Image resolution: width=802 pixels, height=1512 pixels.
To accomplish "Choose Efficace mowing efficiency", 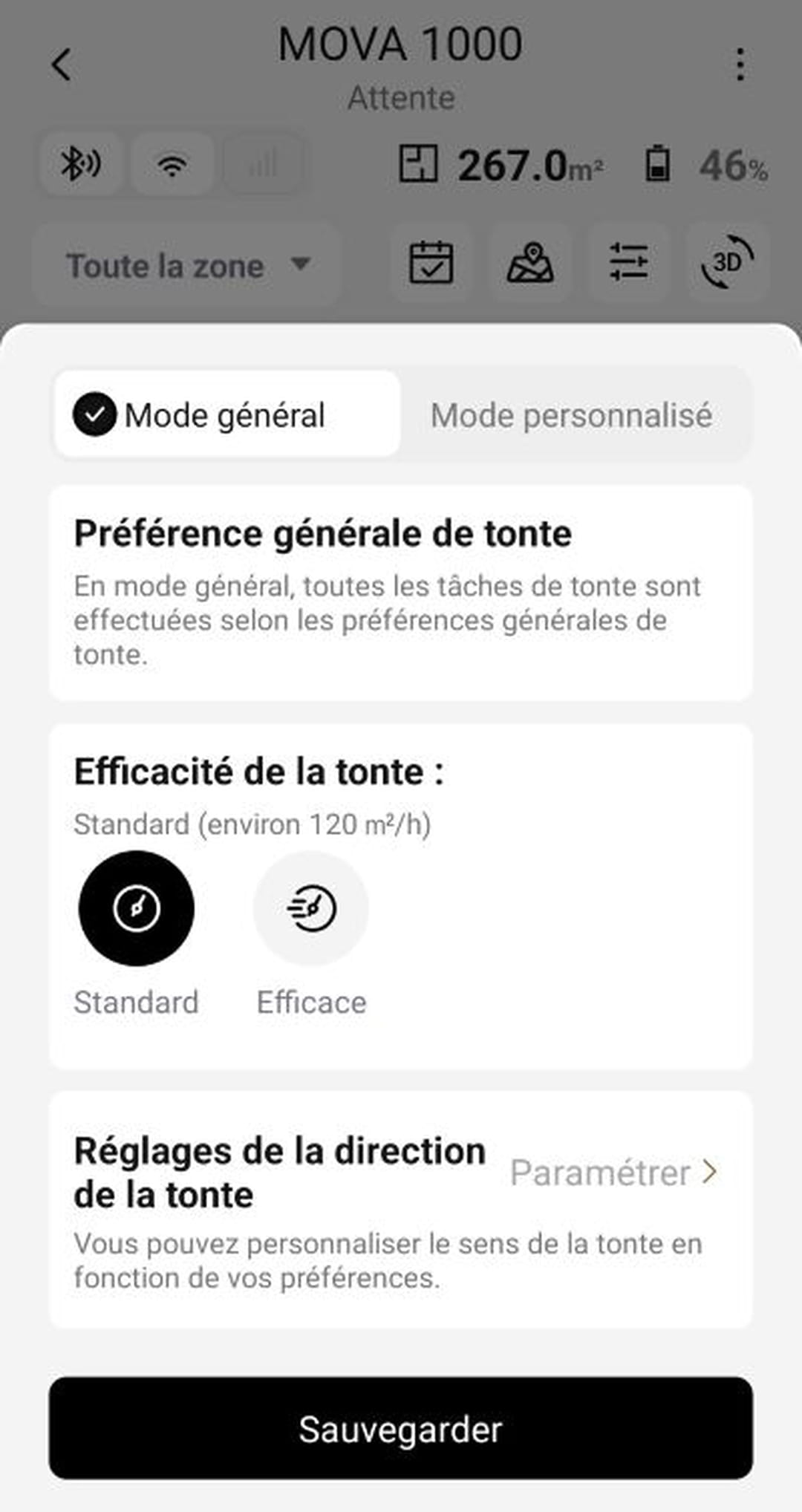I will click(311, 908).
